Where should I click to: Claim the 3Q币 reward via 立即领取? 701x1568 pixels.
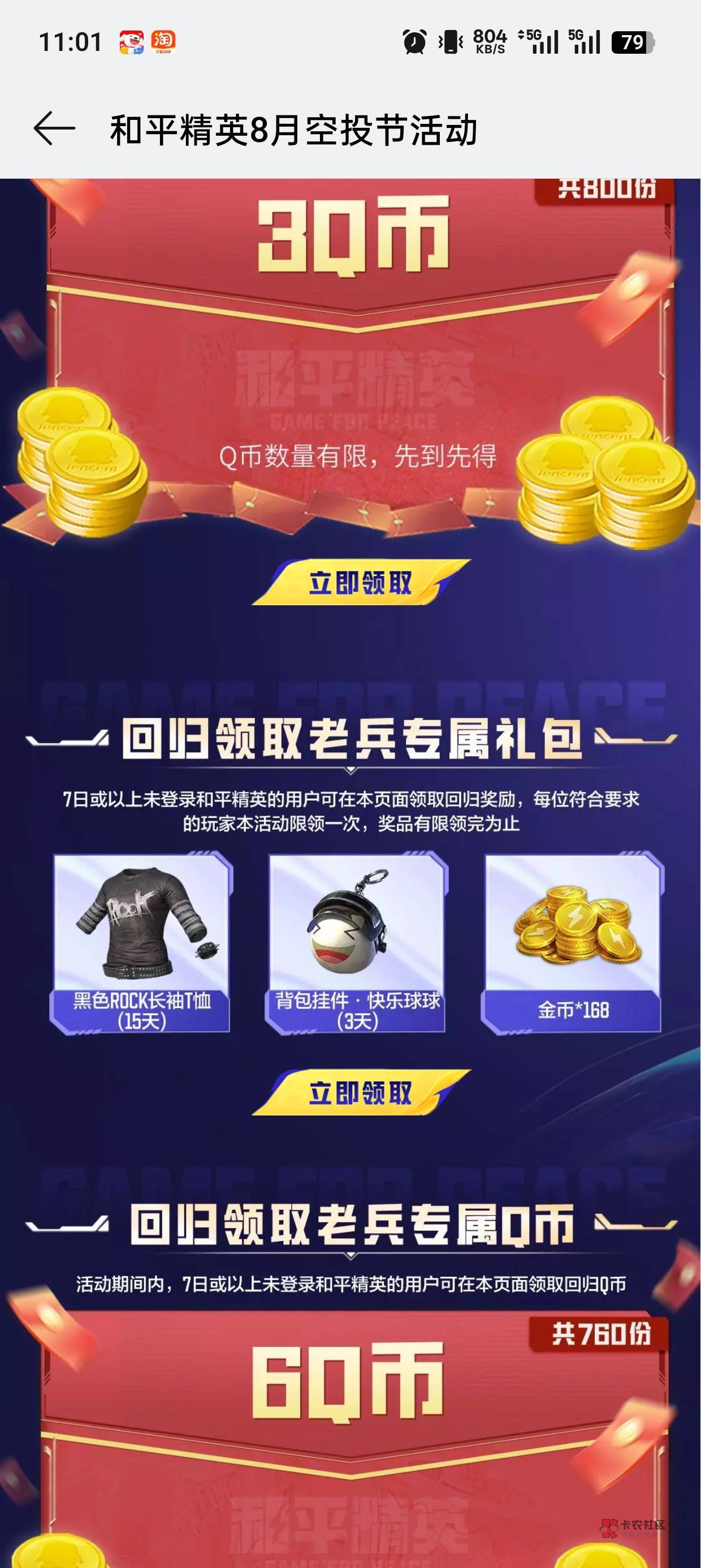point(361,583)
